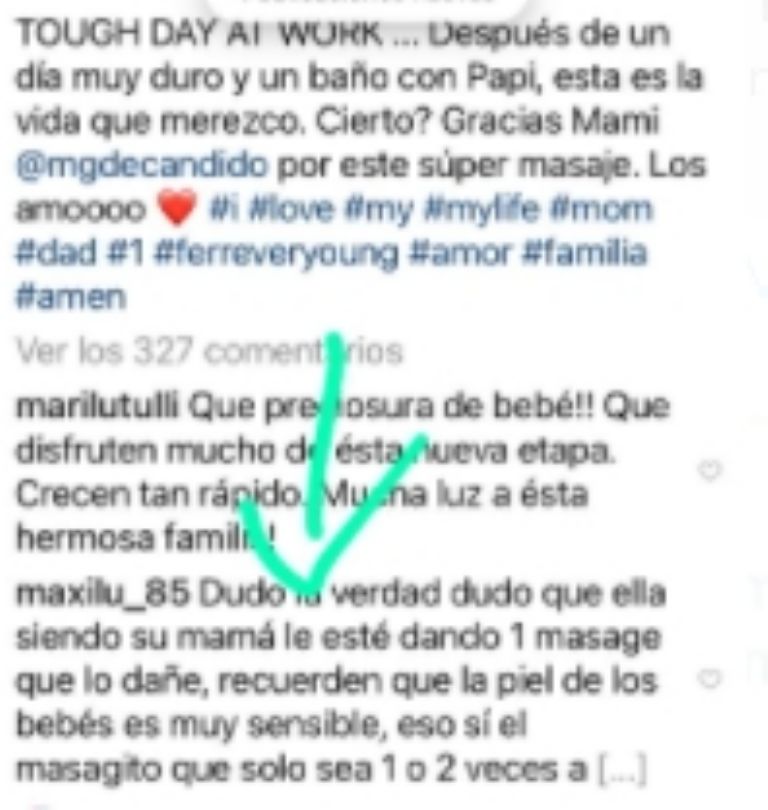View all 327 comentarios
The image size is (768, 810).
208,351
